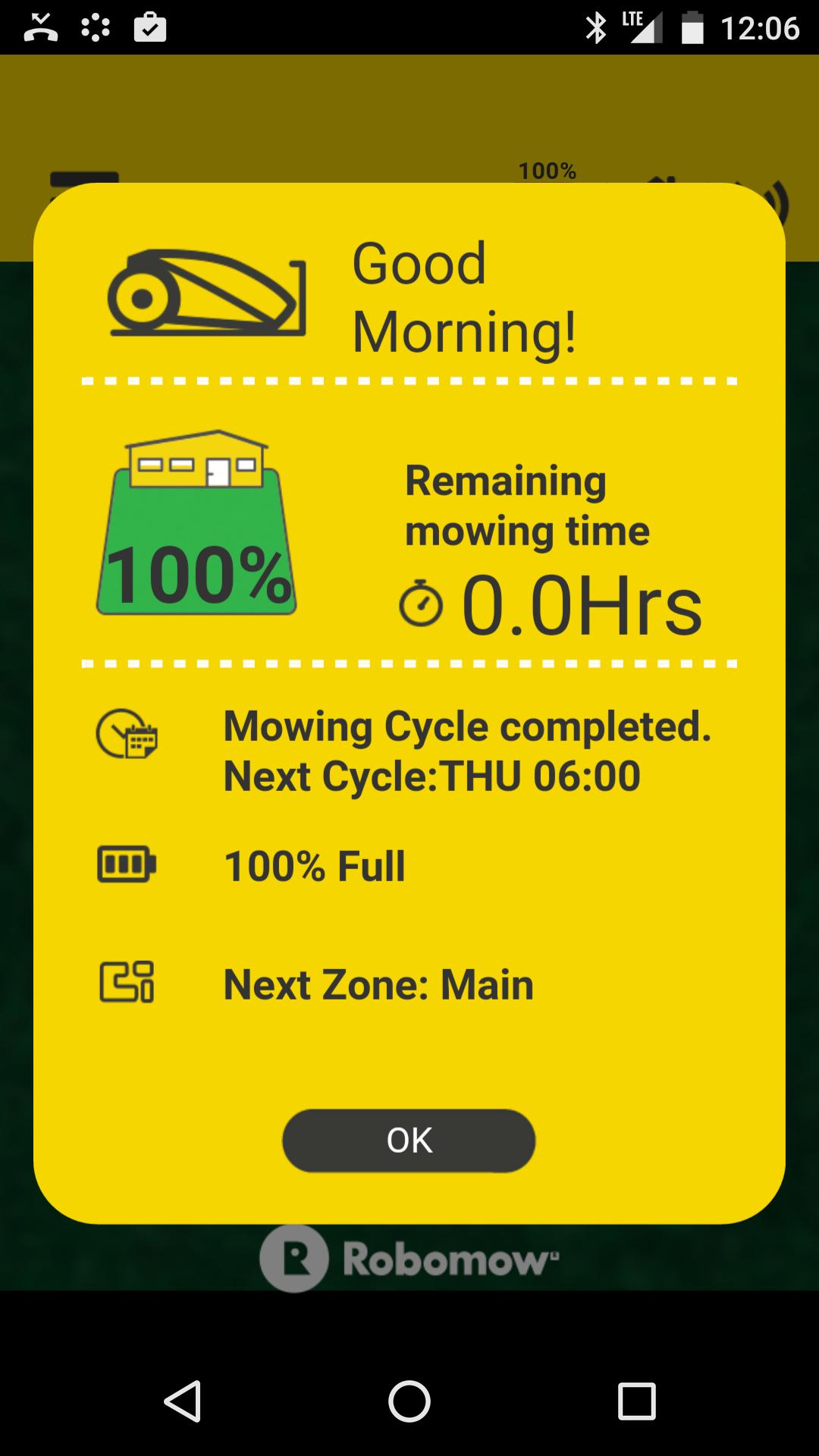Tap the missed call notification icon
This screenshot has height=1456, width=819.
(42, 27)
